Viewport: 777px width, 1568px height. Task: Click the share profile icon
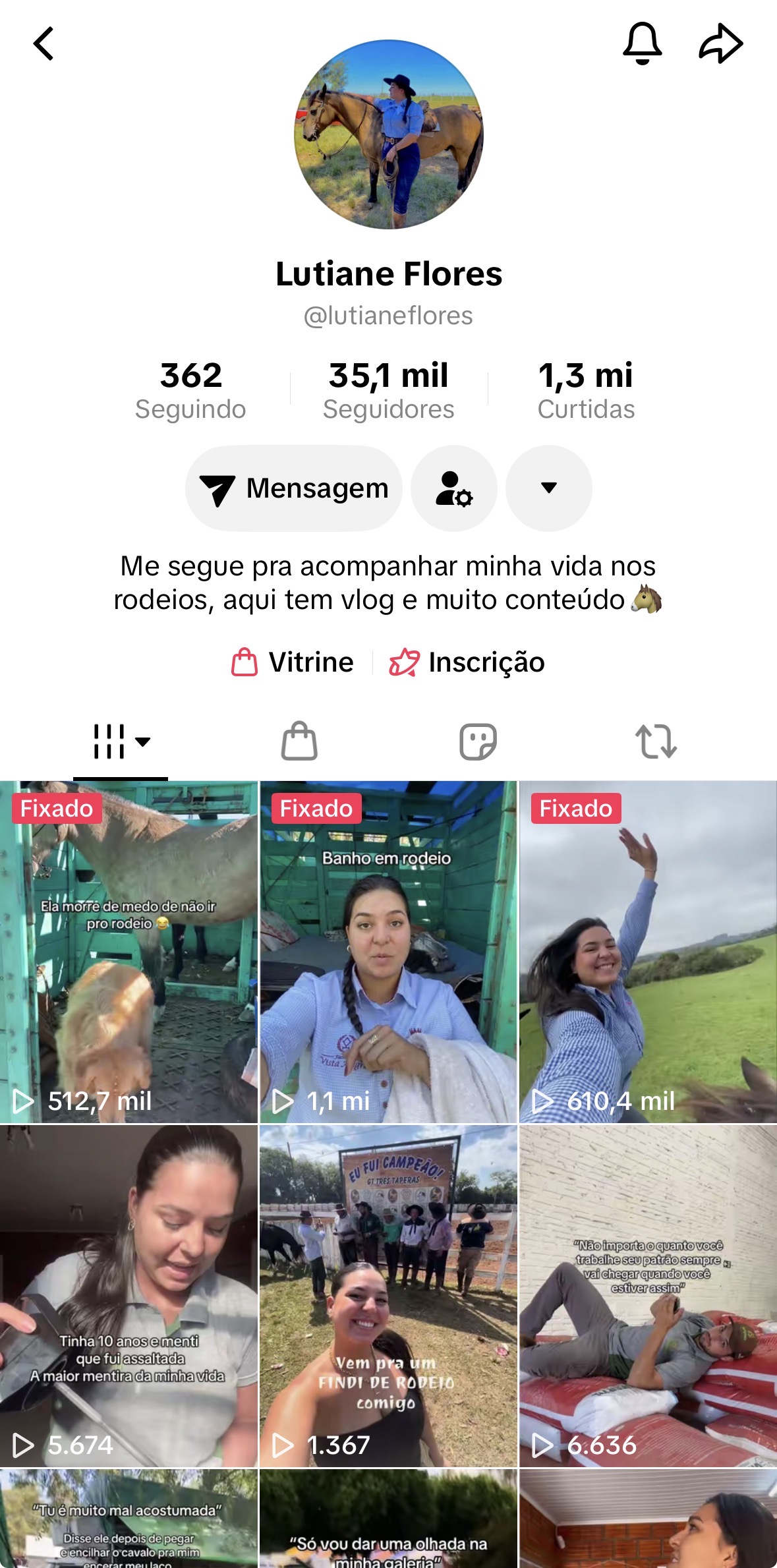(x=722, y=43)
